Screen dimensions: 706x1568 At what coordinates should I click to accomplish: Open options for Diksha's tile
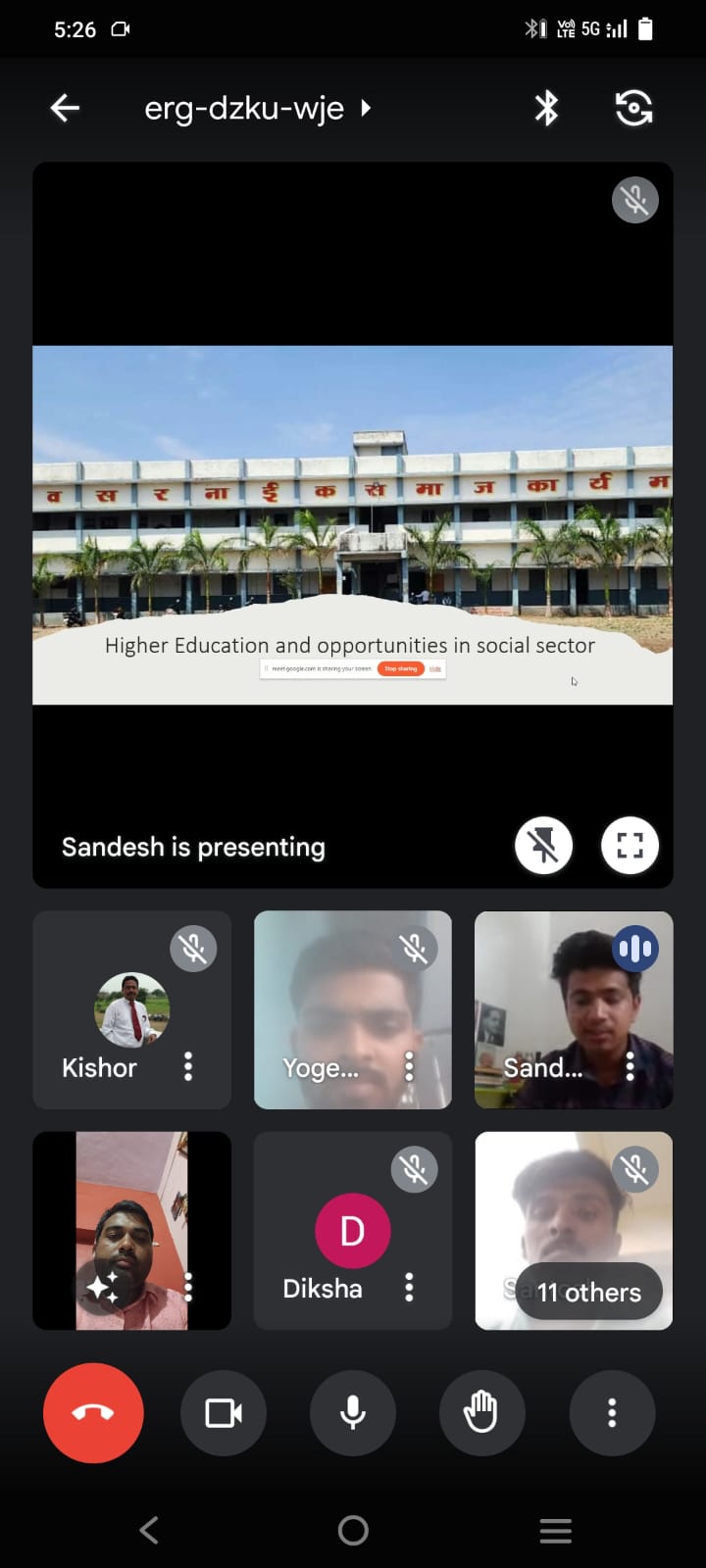(409, 1287)
